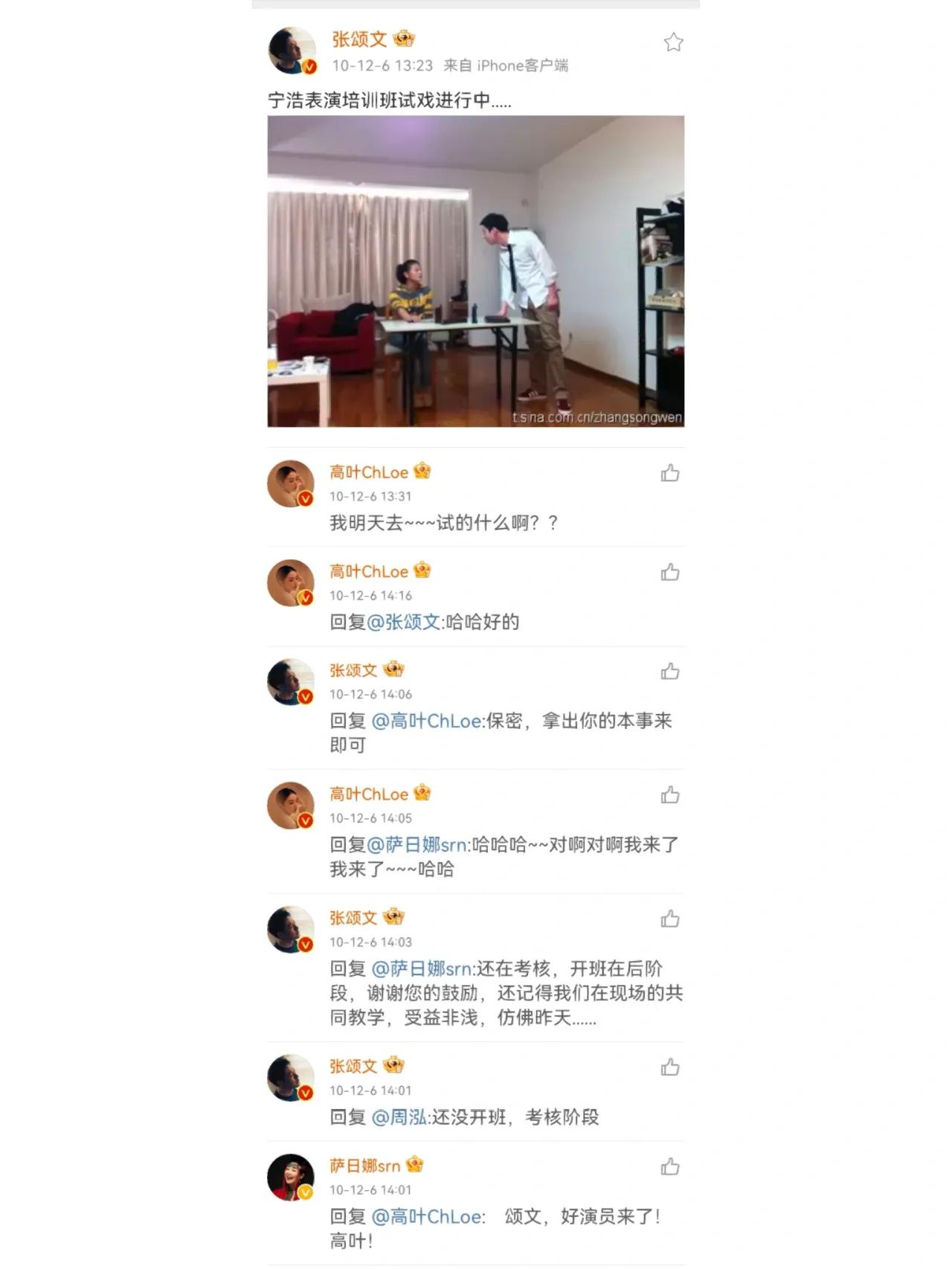The image size is (952, 1269).
Task: Open the @张颂文 mention in 哈哈好的 reply
Action: tap(404, 622)
